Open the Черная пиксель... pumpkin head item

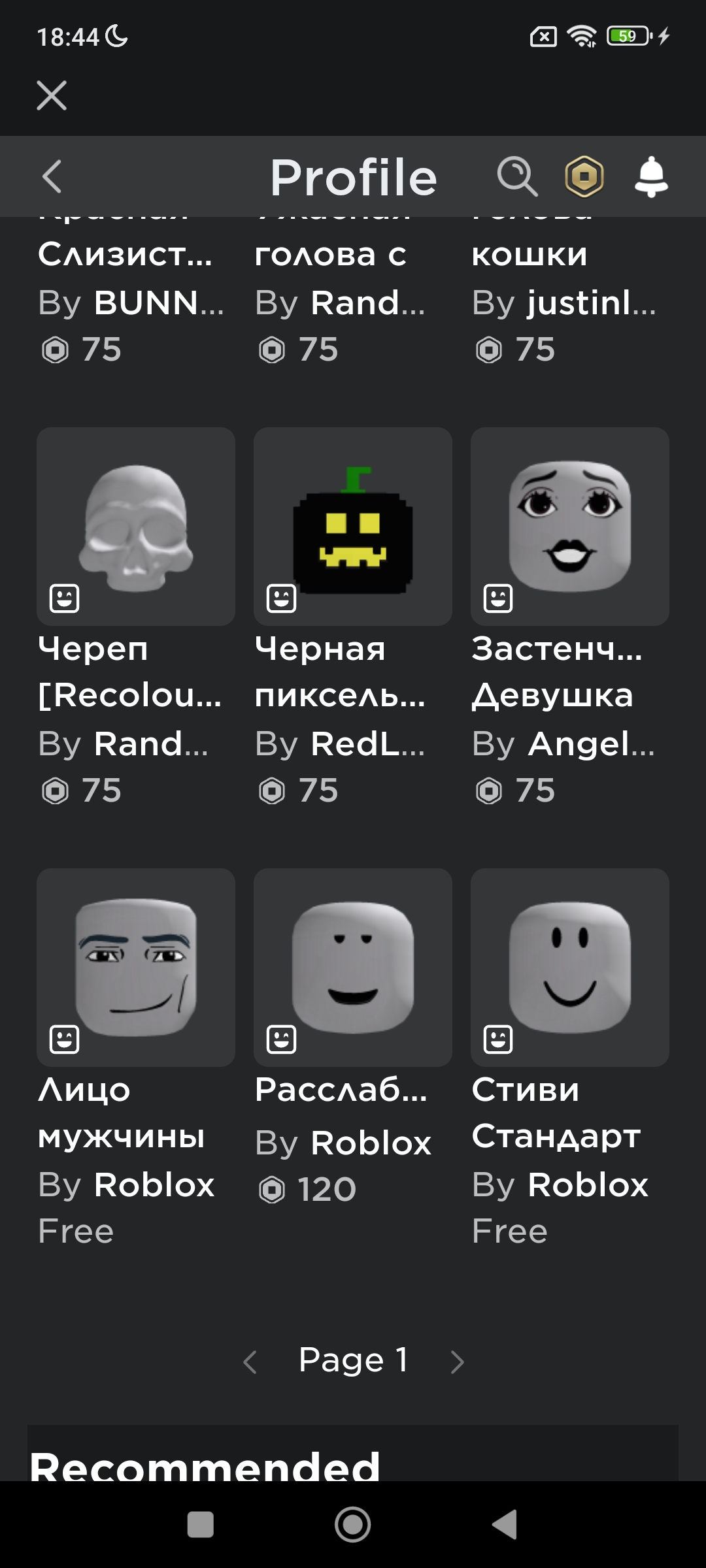(x=353, y=527)
